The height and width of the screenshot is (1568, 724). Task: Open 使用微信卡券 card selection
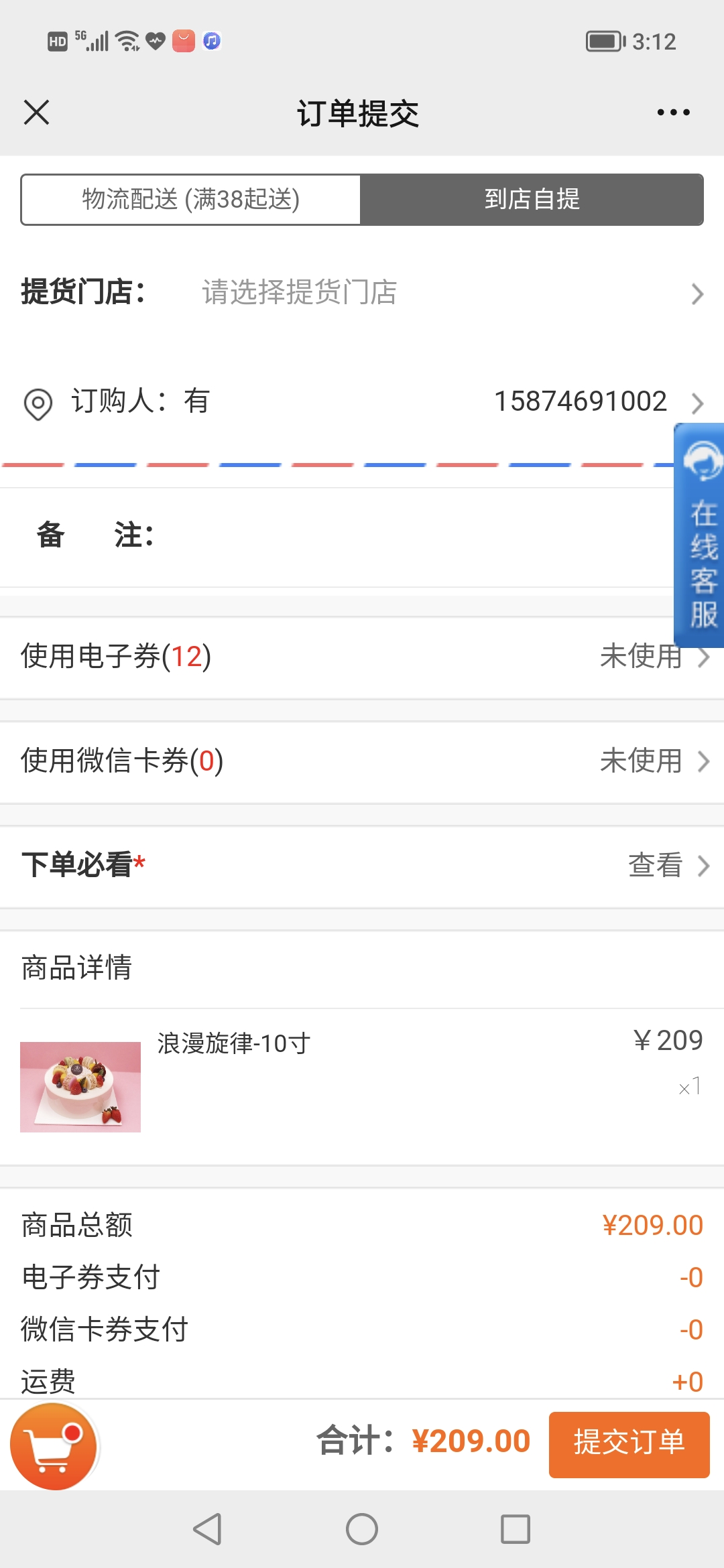[362, 761]
